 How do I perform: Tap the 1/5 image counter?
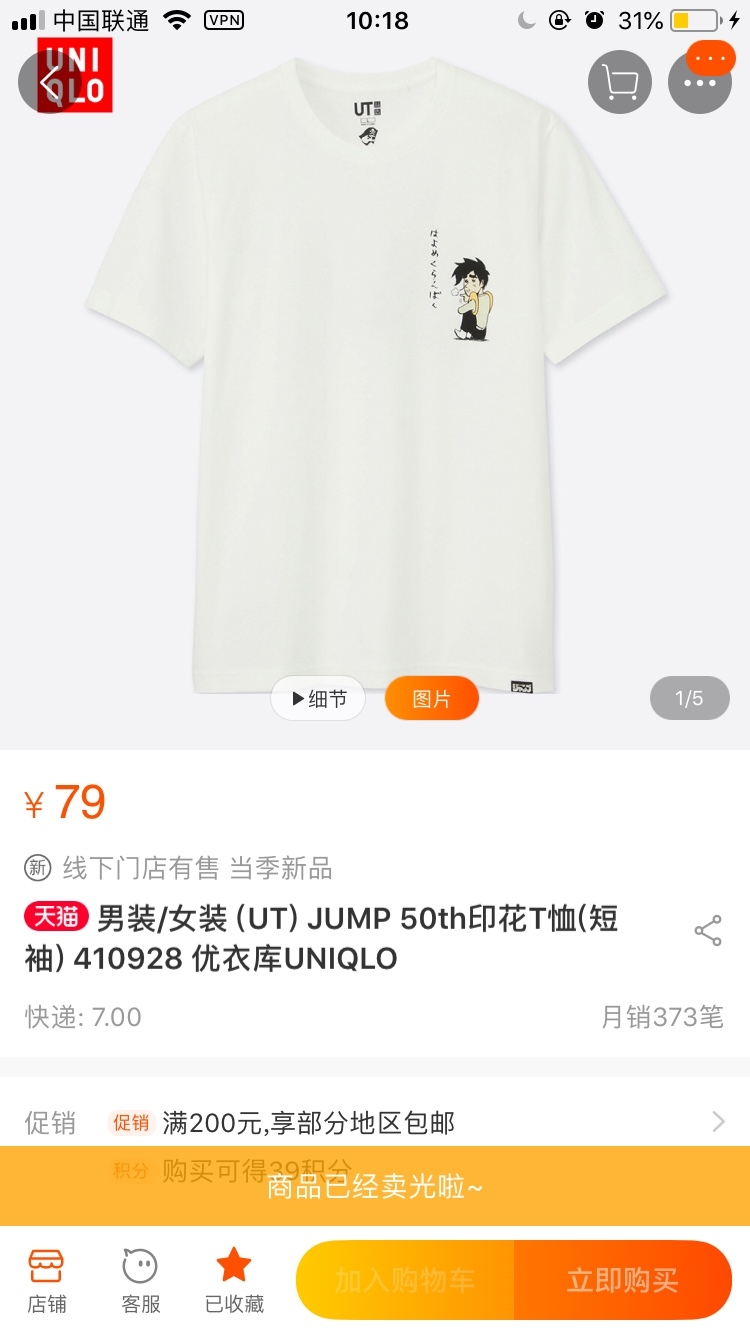click(x=689, y=698)
